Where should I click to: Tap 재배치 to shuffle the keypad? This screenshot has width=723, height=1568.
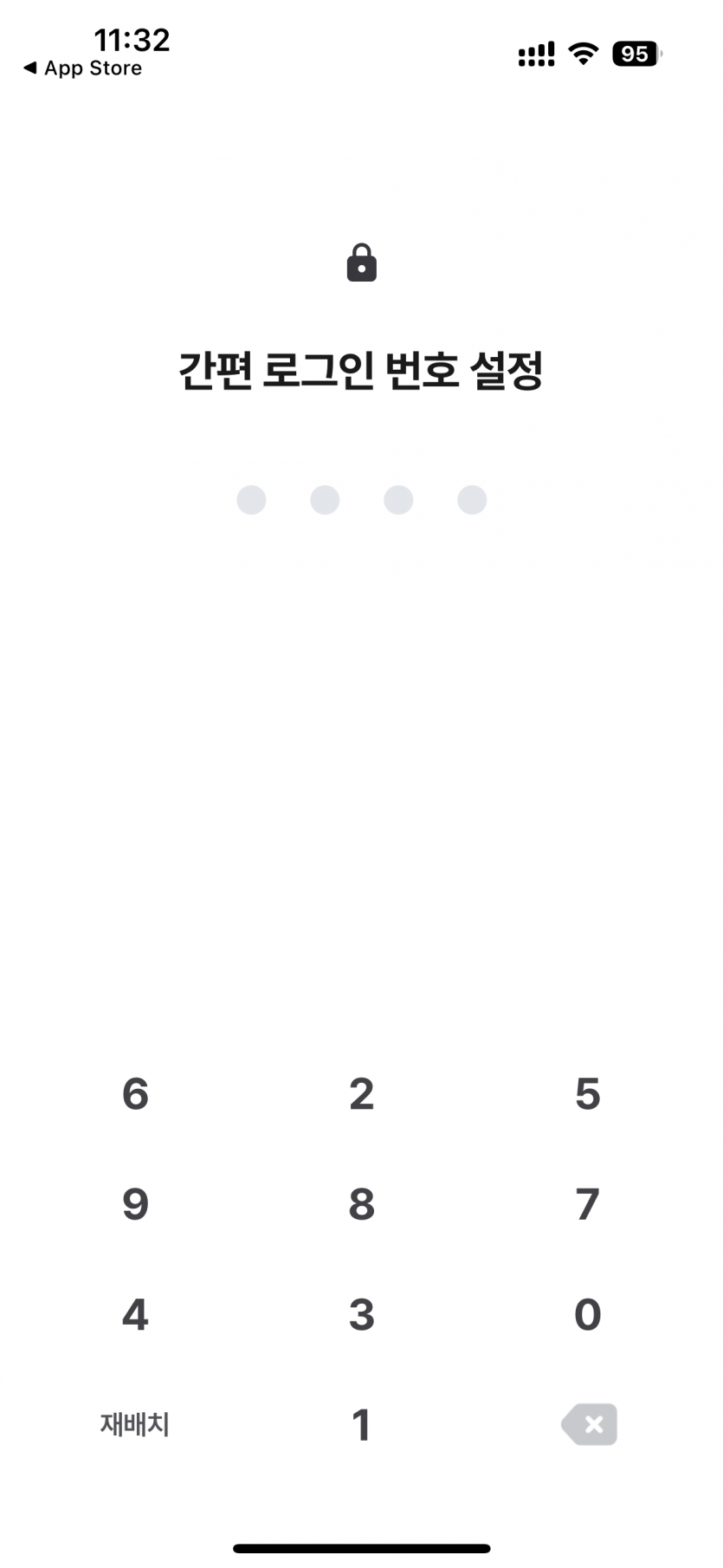pyautogui.click(x=135, y=1425)
